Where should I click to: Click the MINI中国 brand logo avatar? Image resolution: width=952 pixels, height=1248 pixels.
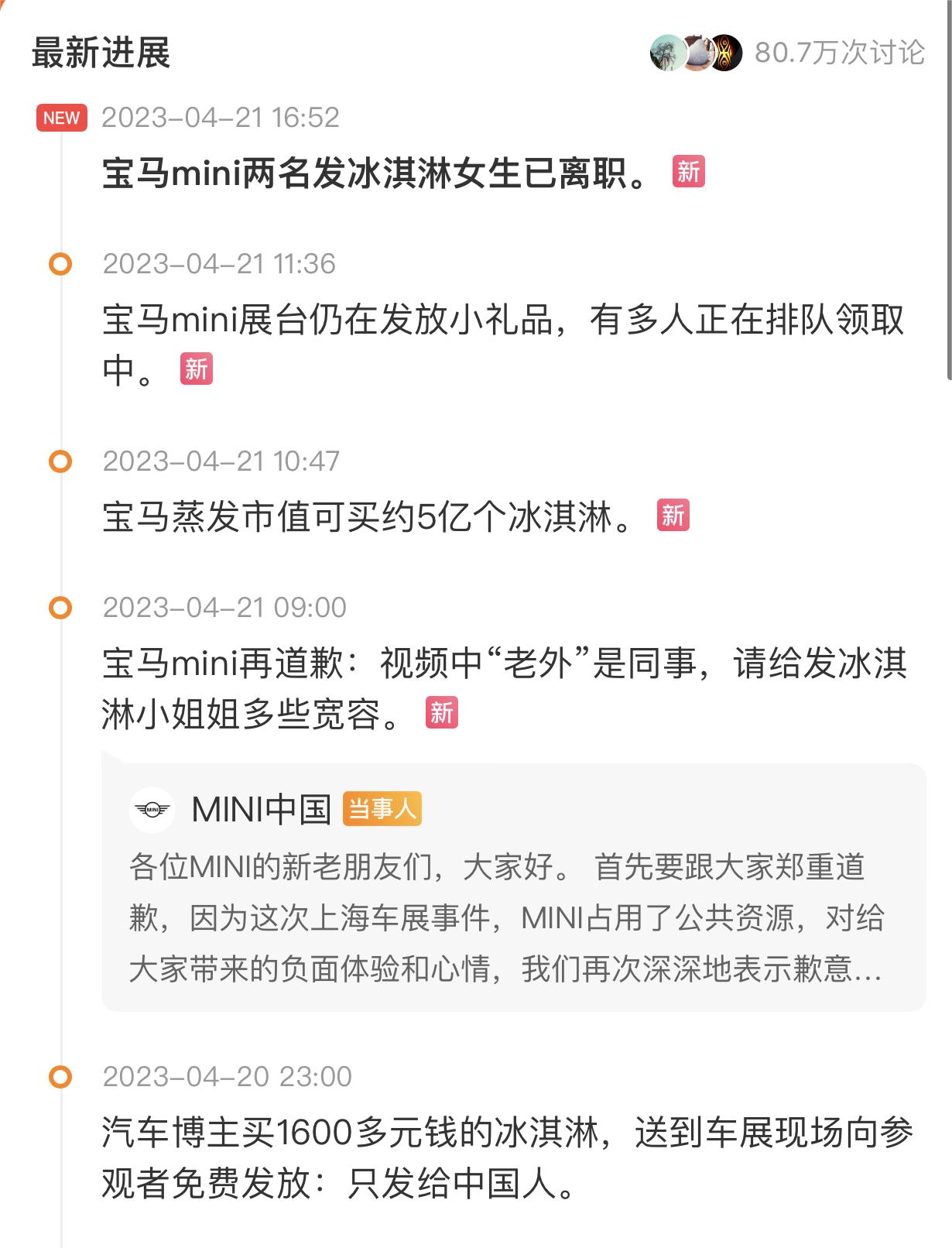[152, 809]
